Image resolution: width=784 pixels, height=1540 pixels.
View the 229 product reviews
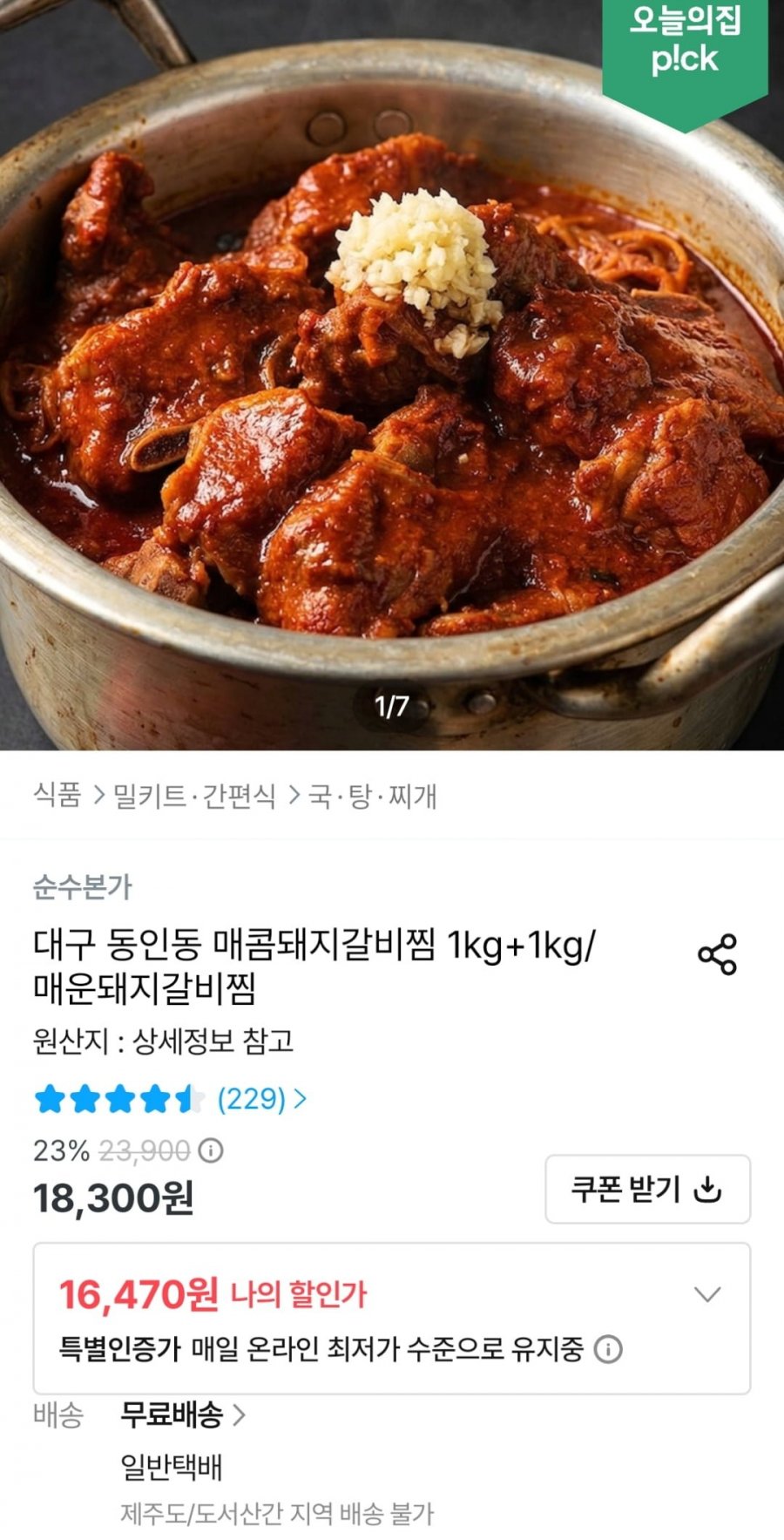(x=260, y=1098)
